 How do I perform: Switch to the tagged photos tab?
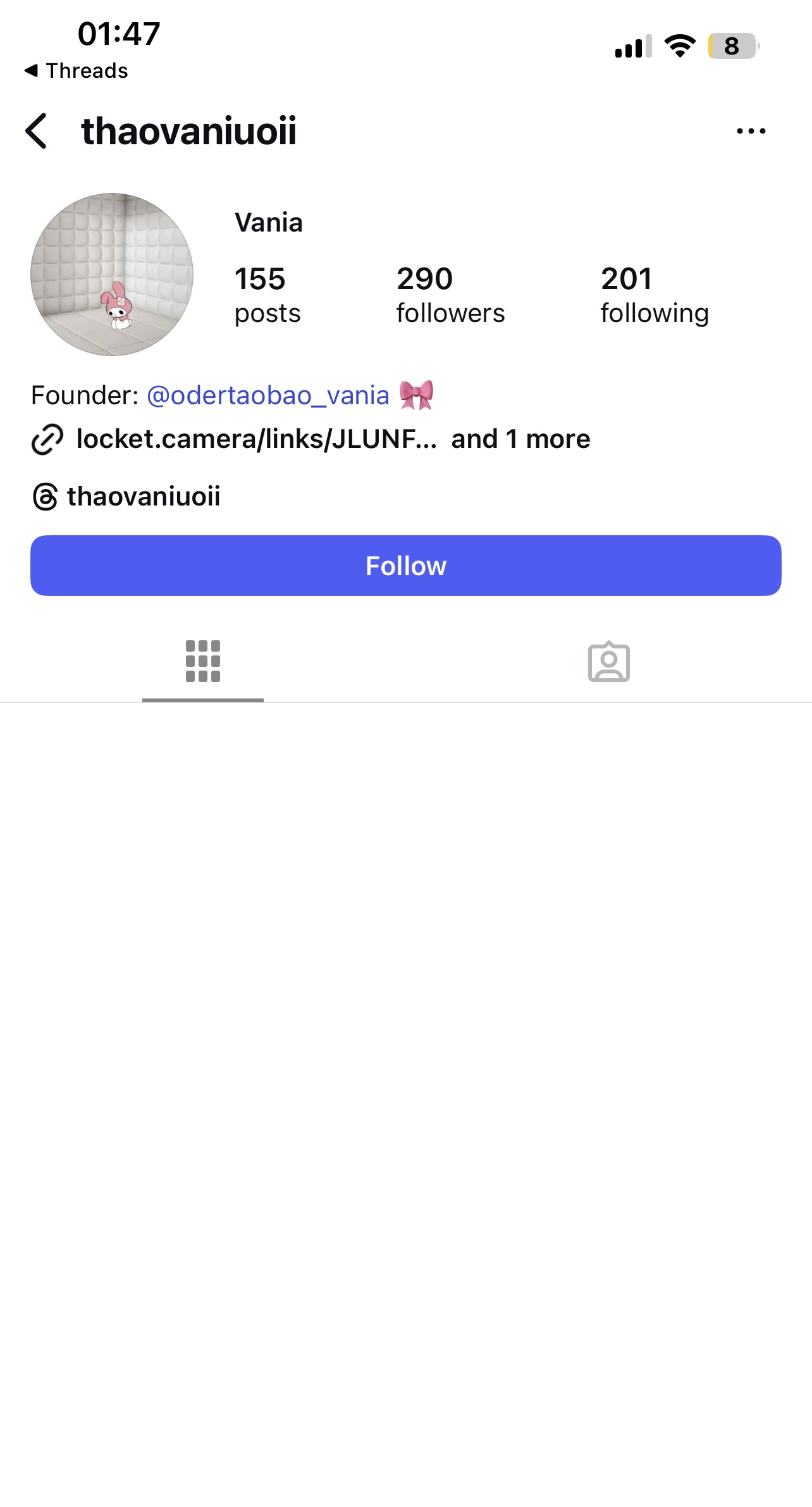coord(608,662)
